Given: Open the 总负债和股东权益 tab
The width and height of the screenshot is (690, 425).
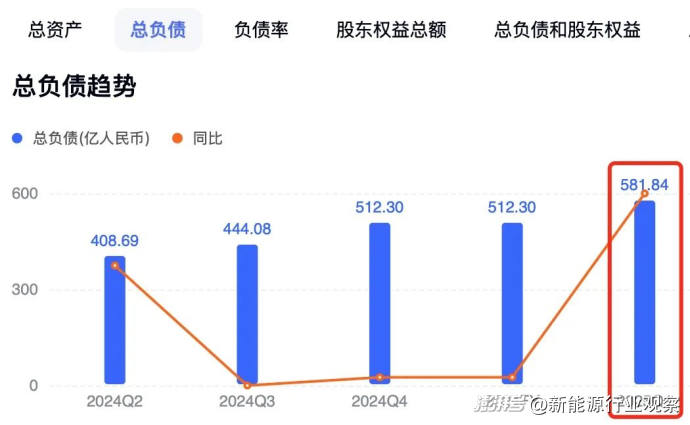Looking at the screenshot, I should point(567,30).
